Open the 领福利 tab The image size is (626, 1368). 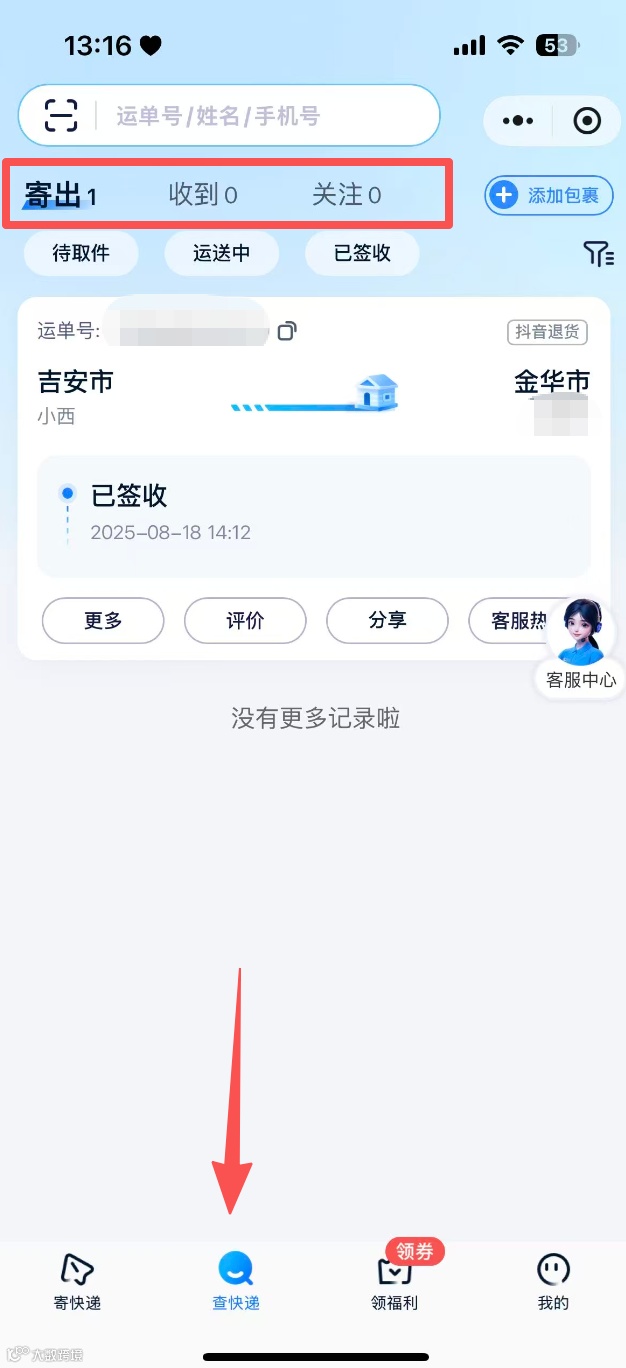pos(394,1282)
